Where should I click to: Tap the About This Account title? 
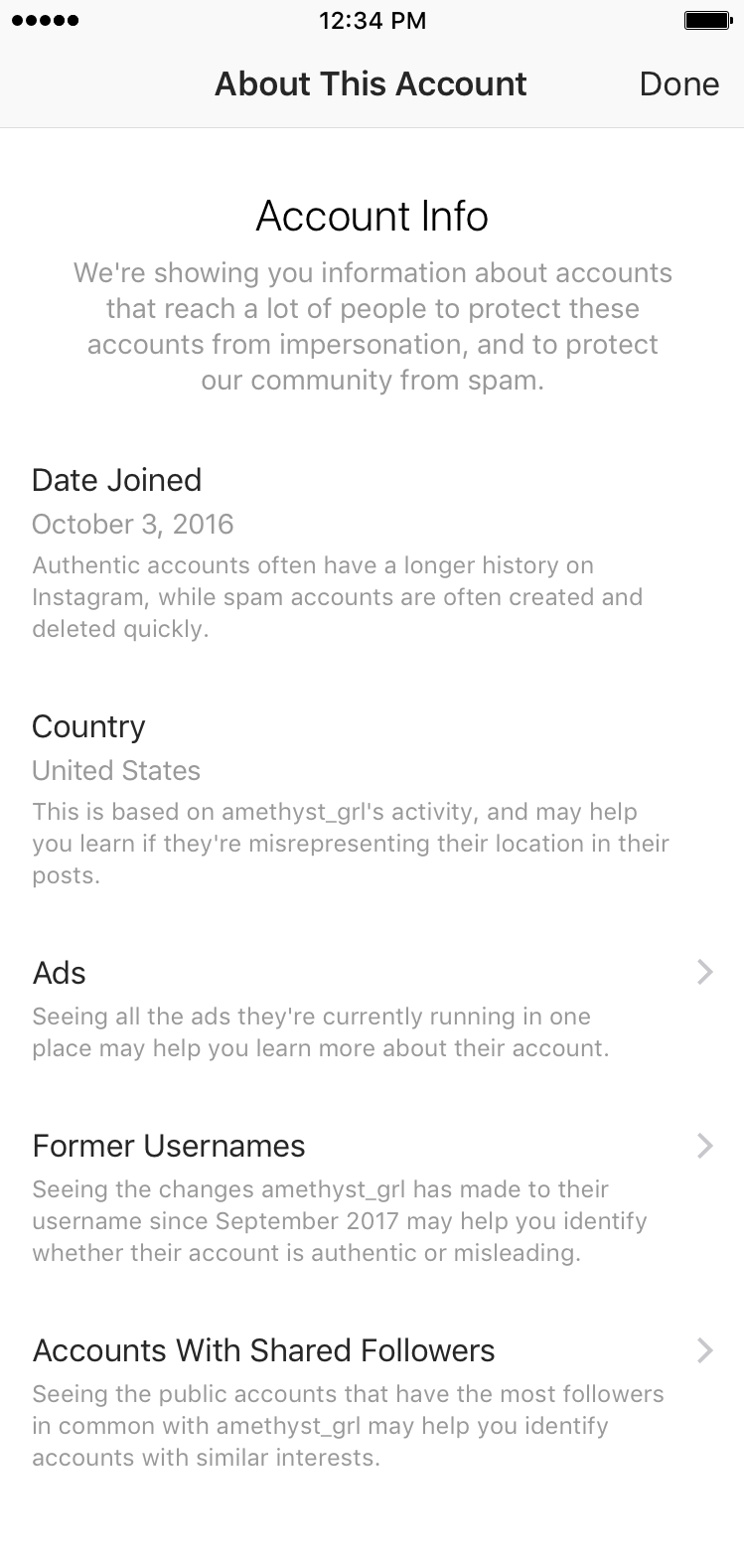(x=371, y=84)
